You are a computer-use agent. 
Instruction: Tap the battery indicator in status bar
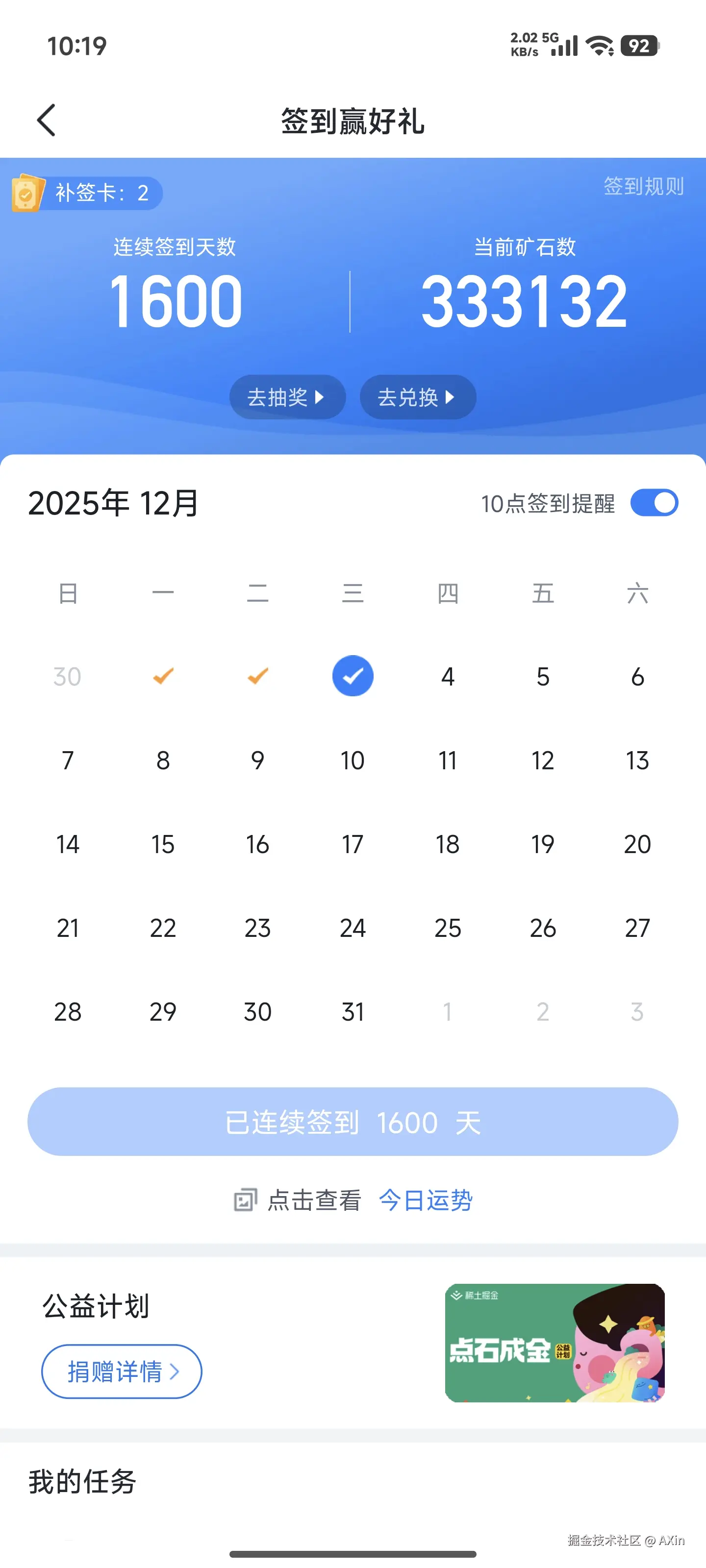(638, 45)
